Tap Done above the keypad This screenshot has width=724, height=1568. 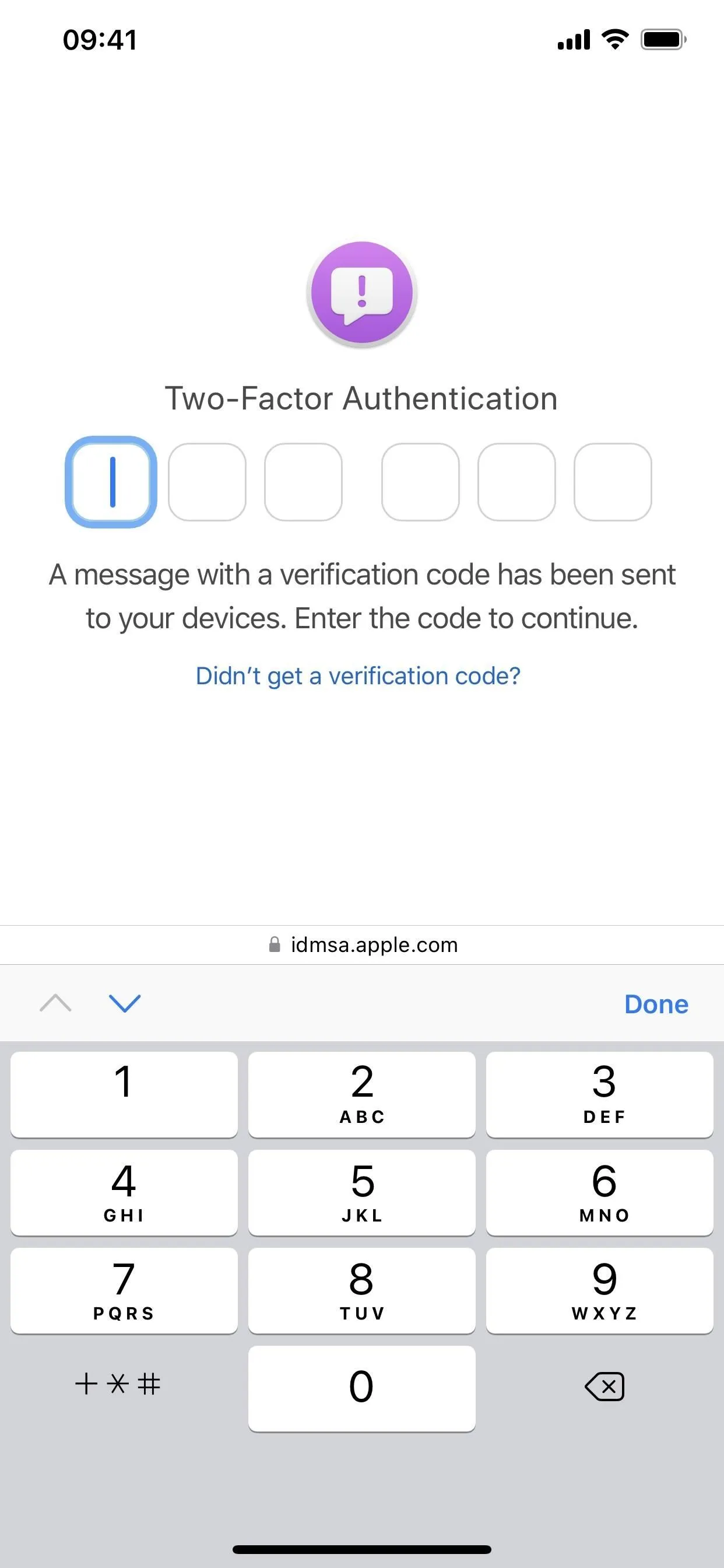656,1004
